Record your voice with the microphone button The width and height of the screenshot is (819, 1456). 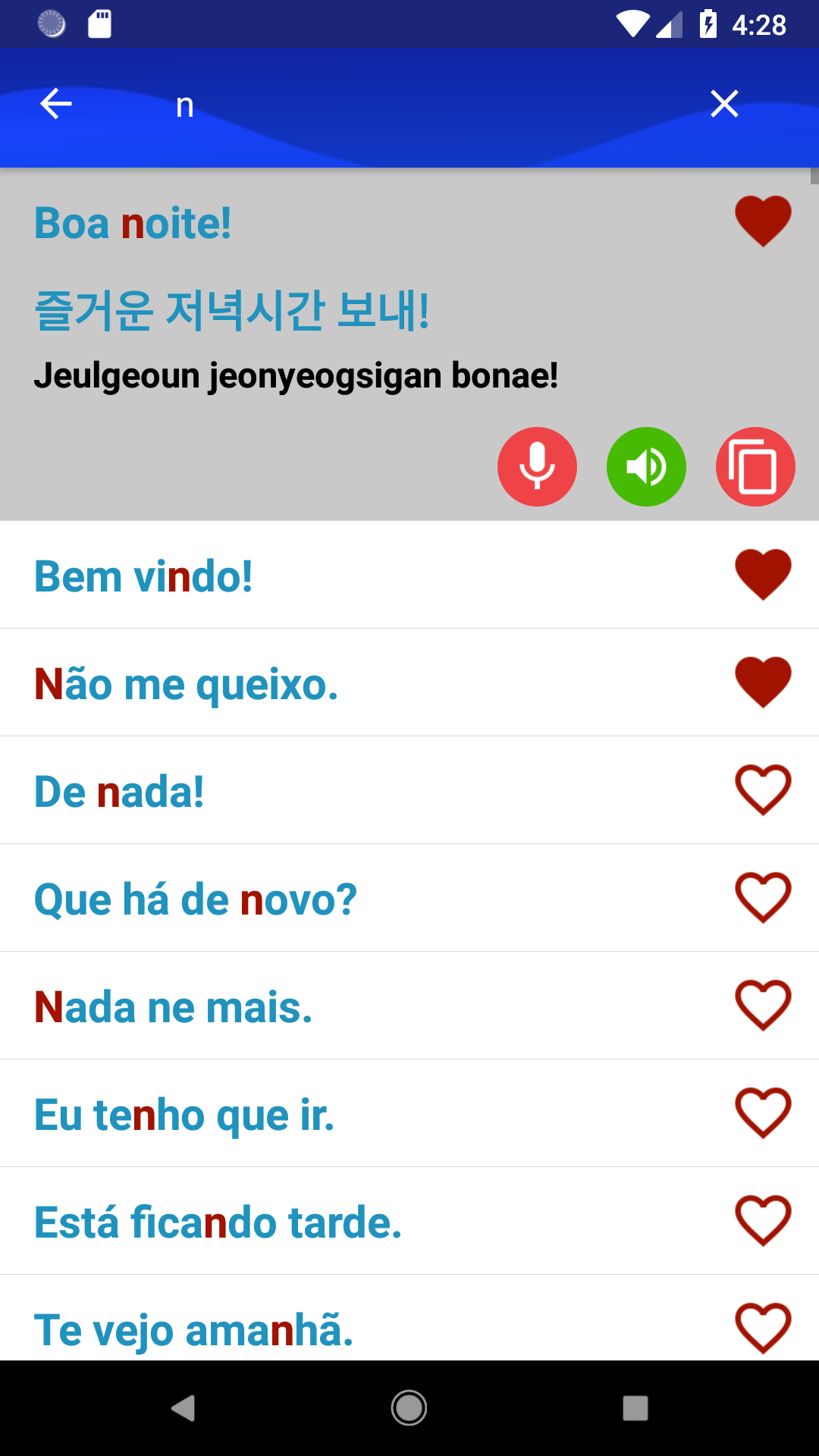coord(537,466)
